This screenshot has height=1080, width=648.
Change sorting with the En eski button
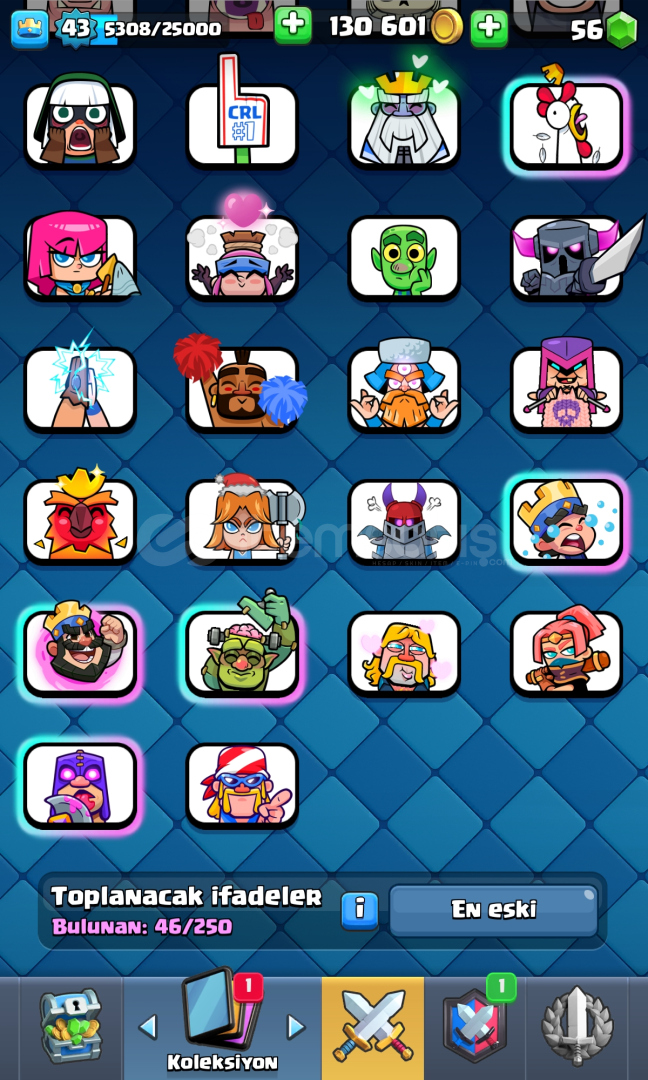(x=494, y=910)
